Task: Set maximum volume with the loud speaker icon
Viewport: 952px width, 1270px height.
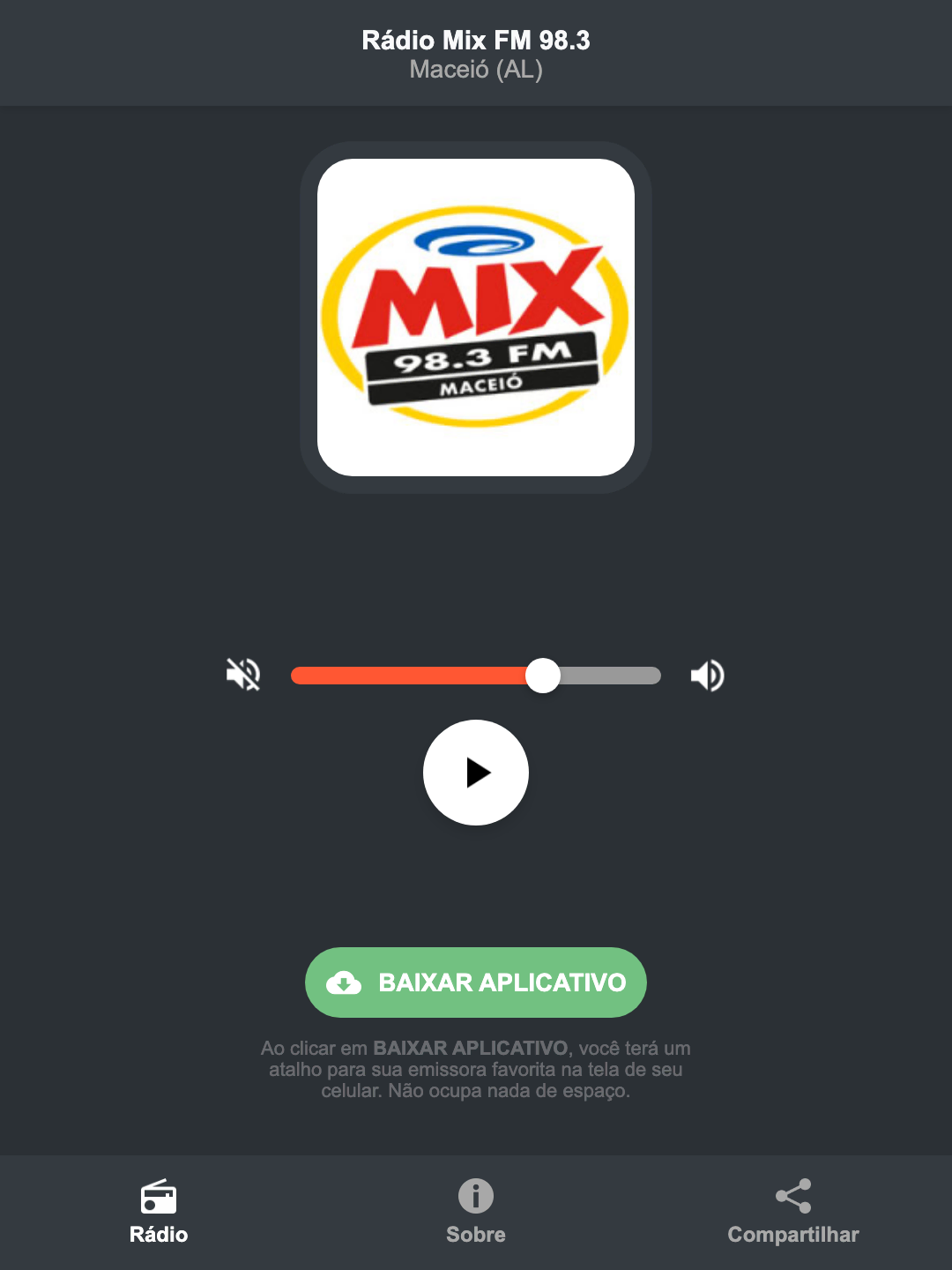Action: pyautogui.click(x=707, y=675)
